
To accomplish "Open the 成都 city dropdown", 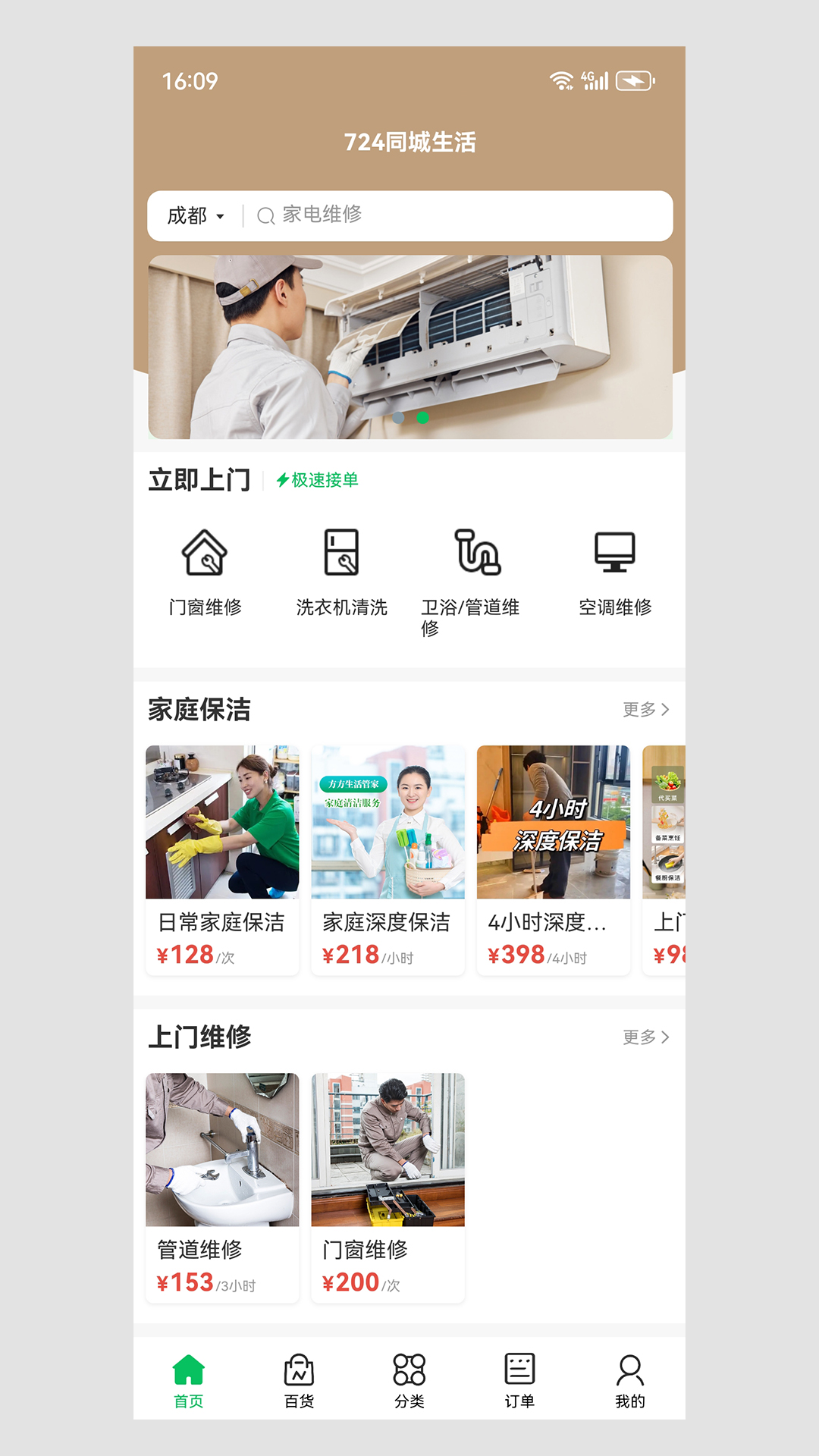I will point(196,216).
